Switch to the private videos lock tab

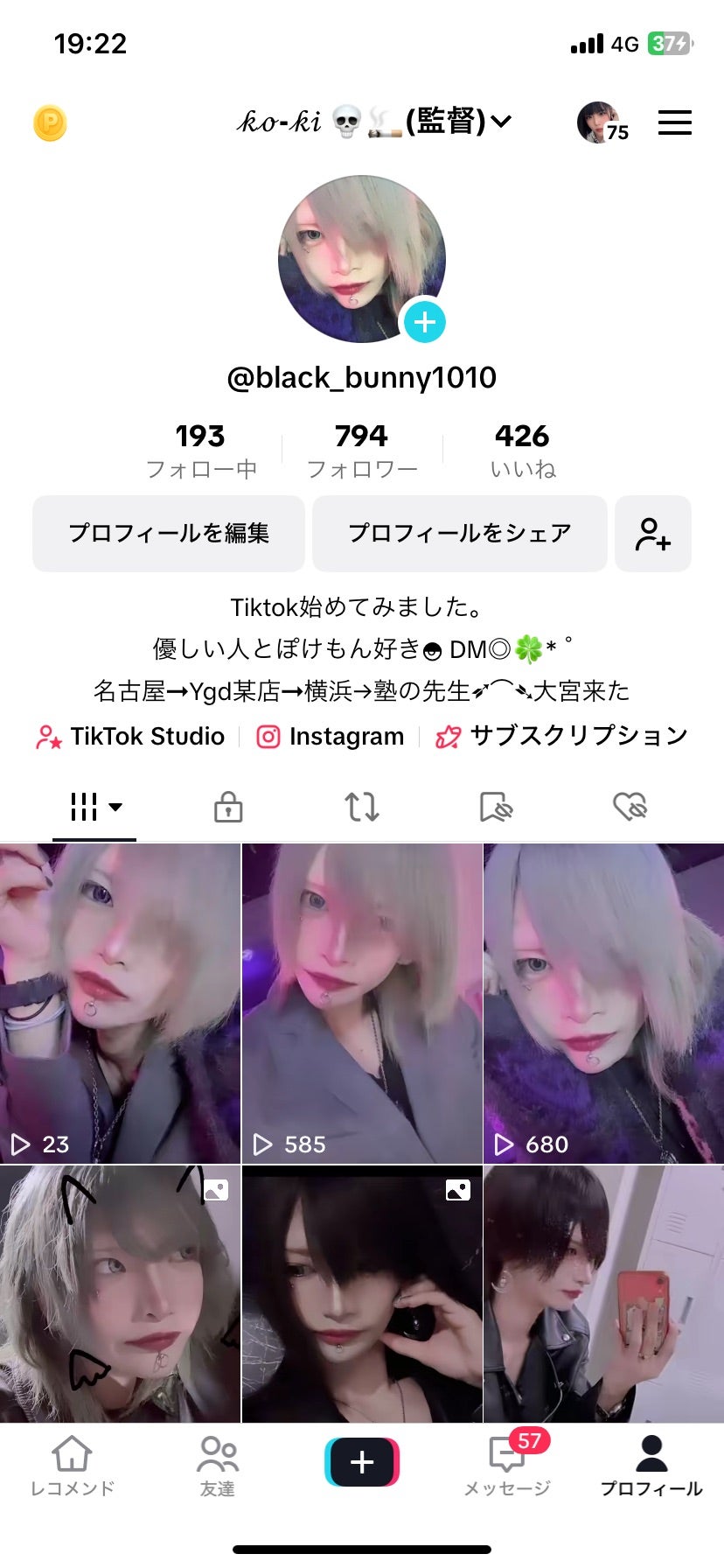point(228,807)
